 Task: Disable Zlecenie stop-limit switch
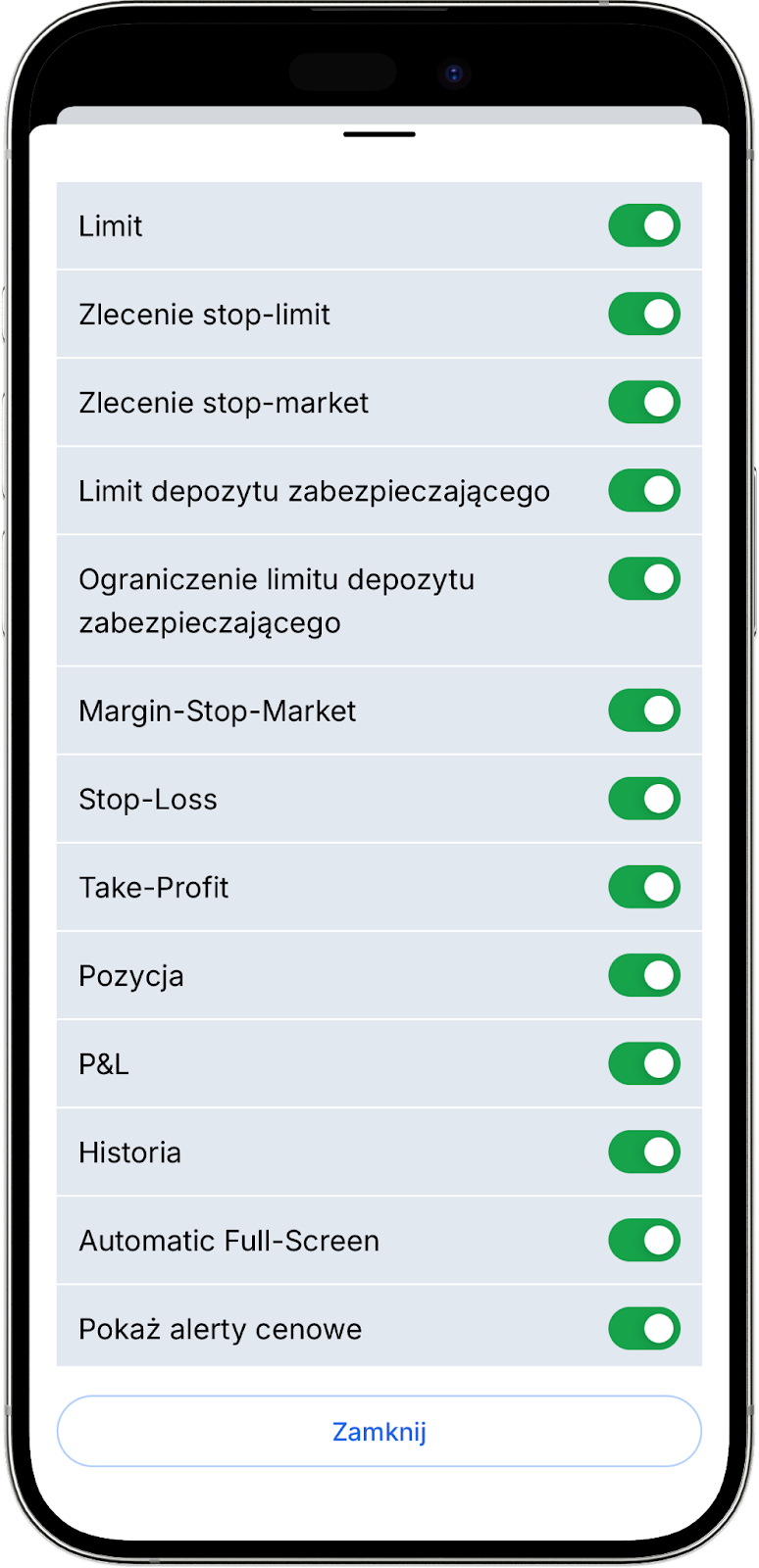pos(643,314)
